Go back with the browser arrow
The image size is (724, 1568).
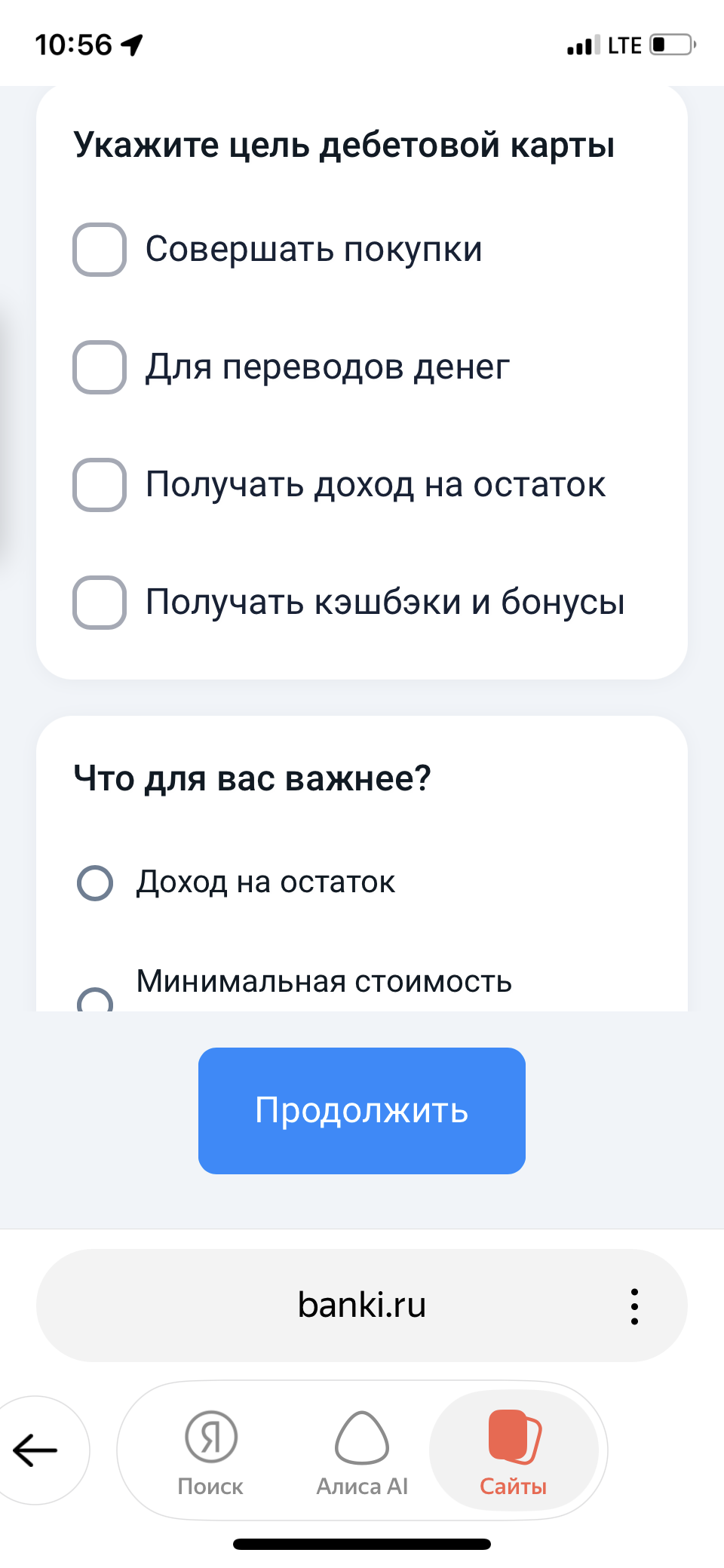pos(35,1450)
